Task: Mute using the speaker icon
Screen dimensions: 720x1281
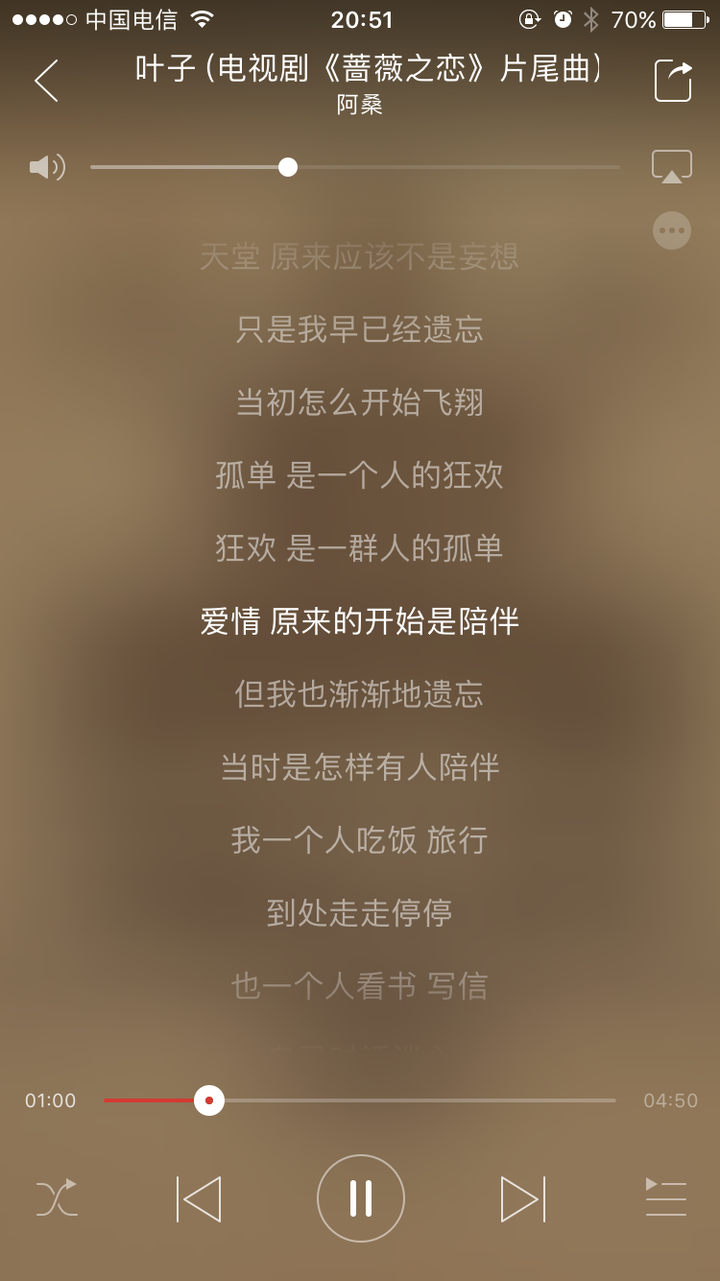Action: (46, 167)
